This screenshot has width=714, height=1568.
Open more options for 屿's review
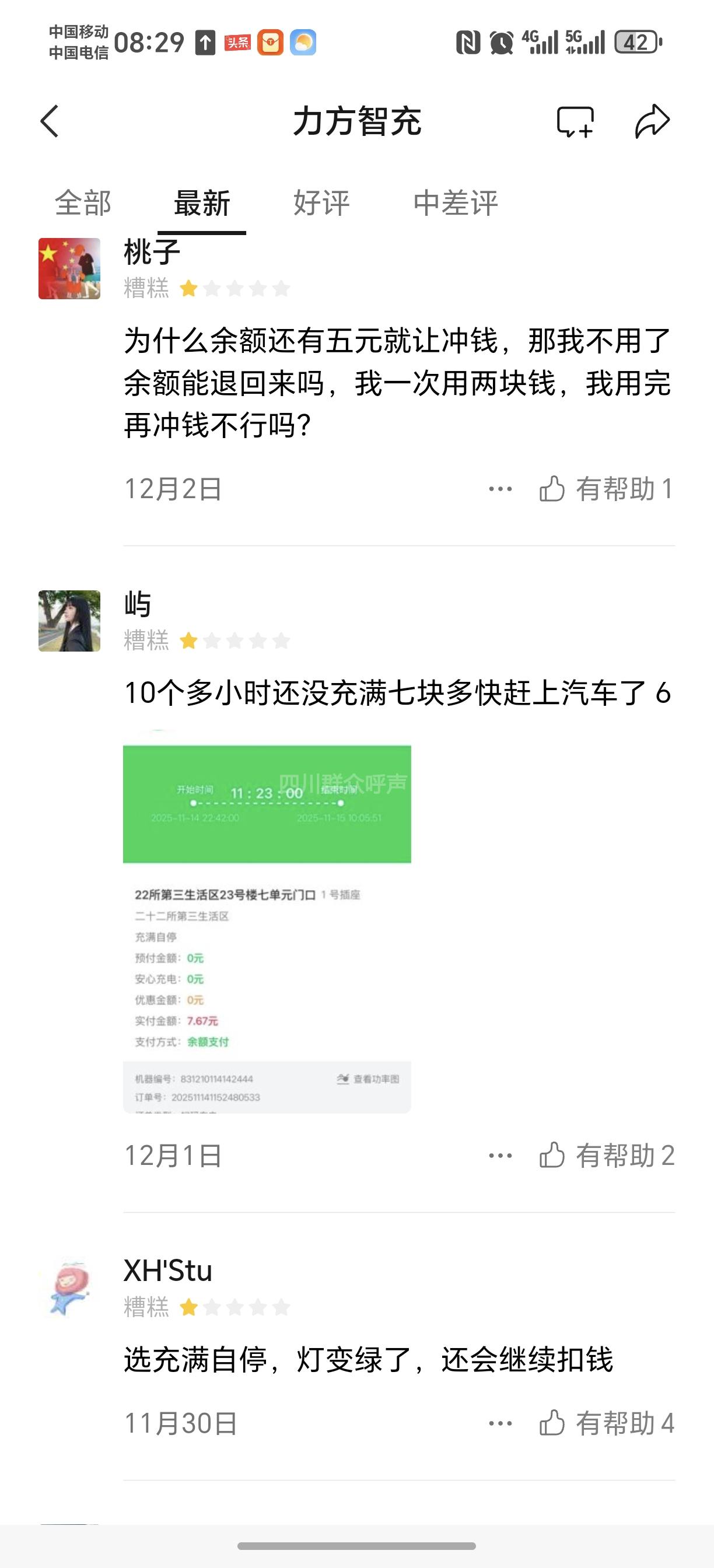point(501,1156)
